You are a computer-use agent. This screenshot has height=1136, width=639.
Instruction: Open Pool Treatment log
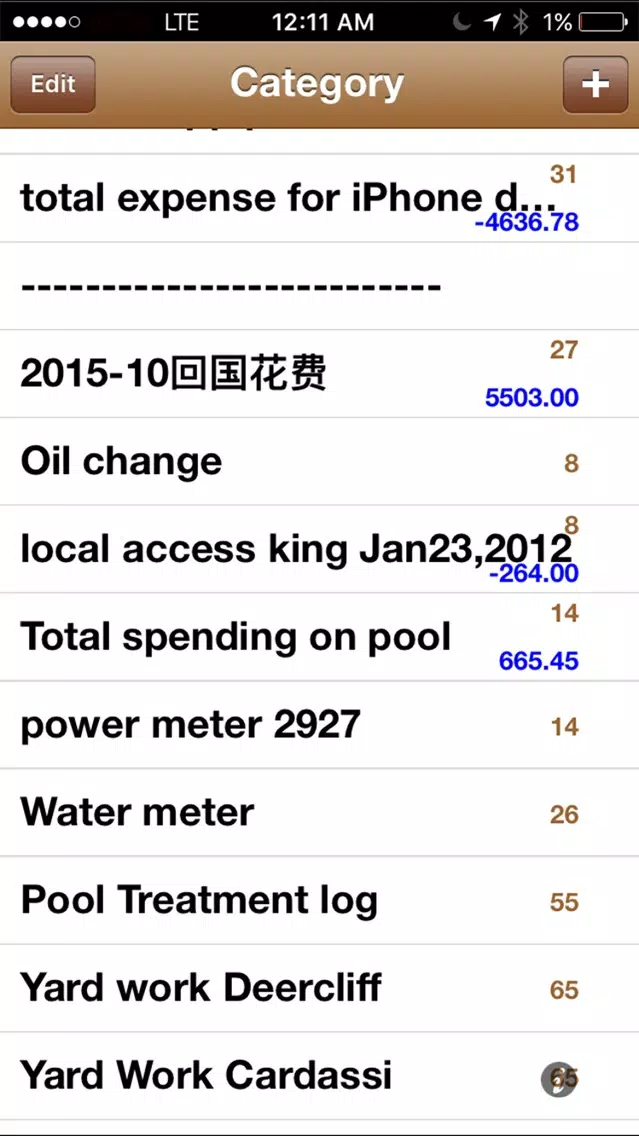[x=320, y=901]
